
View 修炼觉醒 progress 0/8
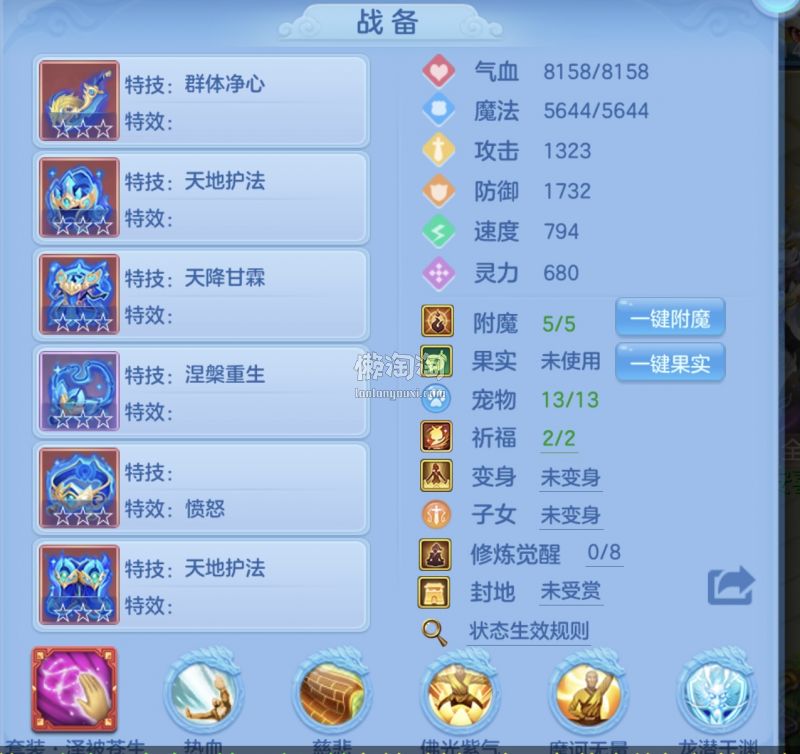(604, 553)
